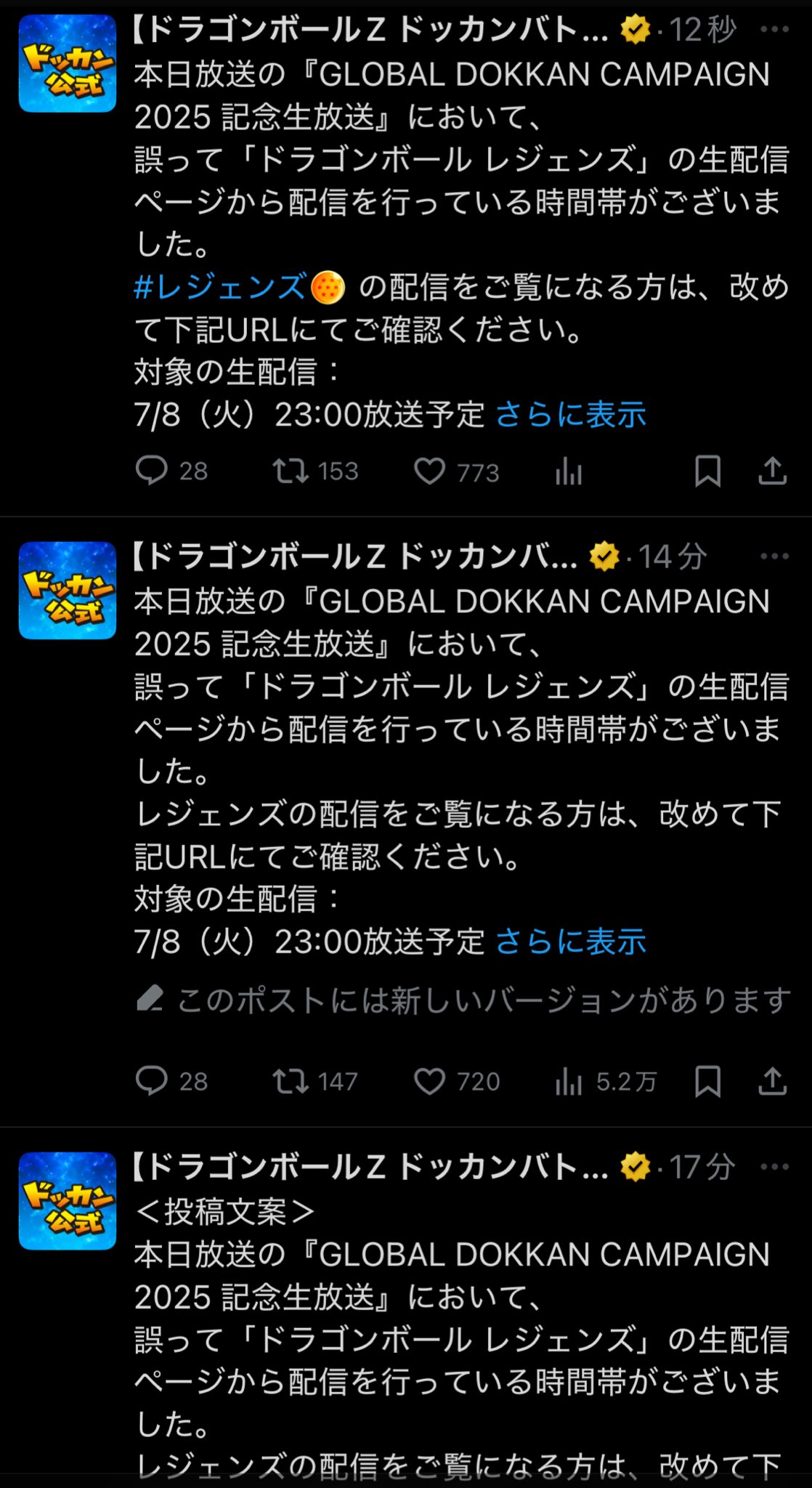Open the profile avatar of the 17分 post
812x1488 pixels.
[68, 1200]
